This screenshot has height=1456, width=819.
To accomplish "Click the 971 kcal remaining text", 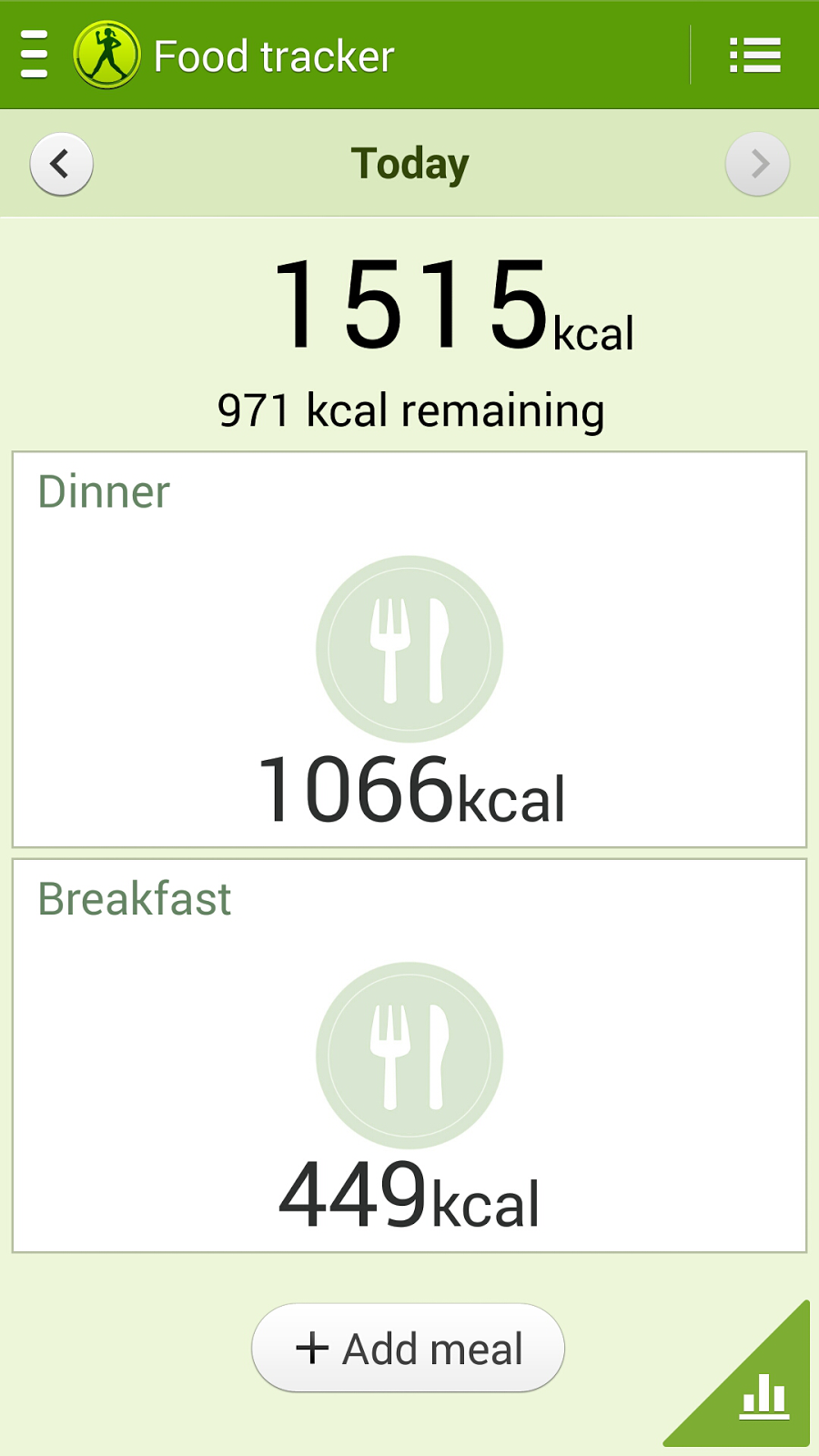I will [409, 409].
